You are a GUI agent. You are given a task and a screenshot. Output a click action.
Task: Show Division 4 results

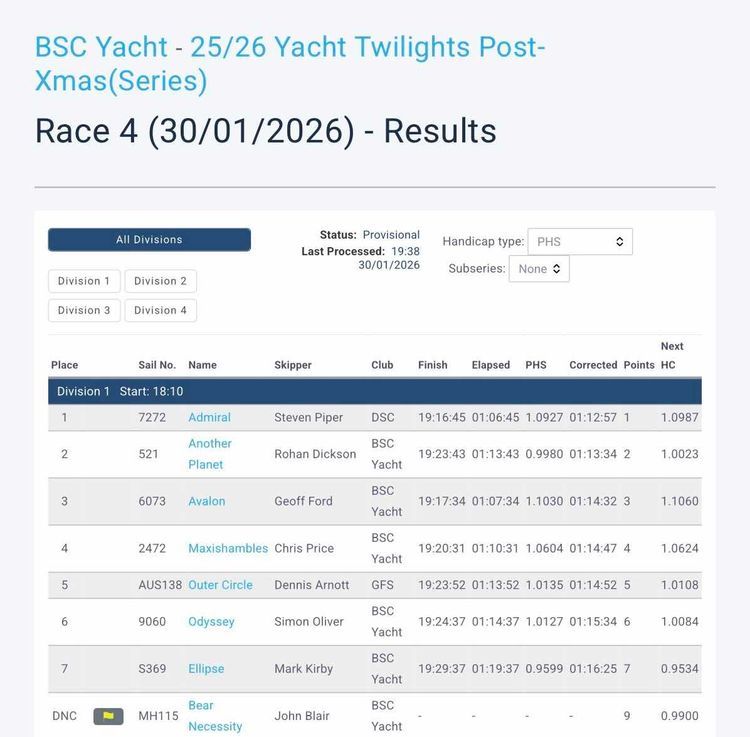coord(160,310)
